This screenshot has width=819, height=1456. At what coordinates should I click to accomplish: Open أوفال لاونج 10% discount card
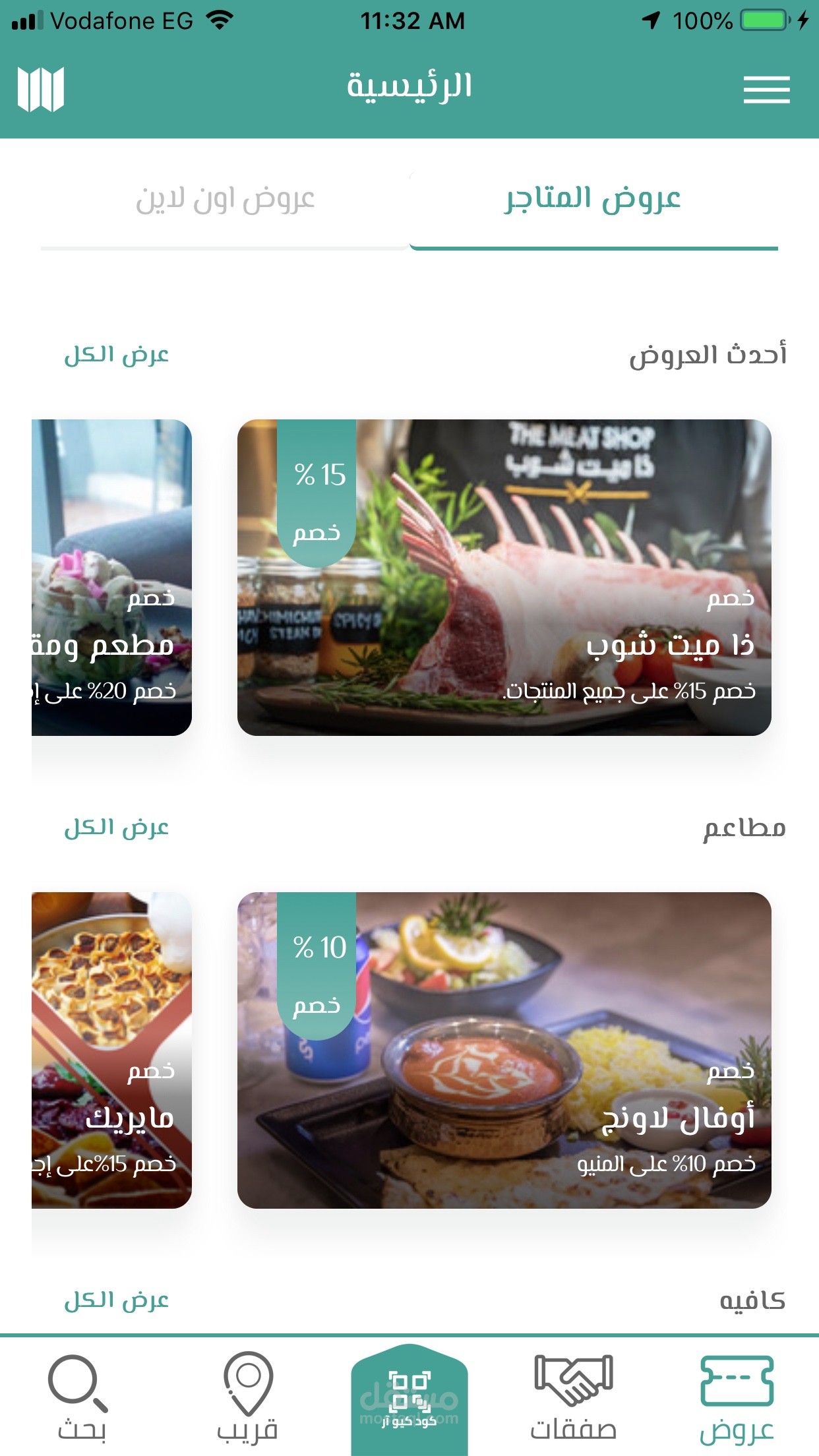(504, 1050)
